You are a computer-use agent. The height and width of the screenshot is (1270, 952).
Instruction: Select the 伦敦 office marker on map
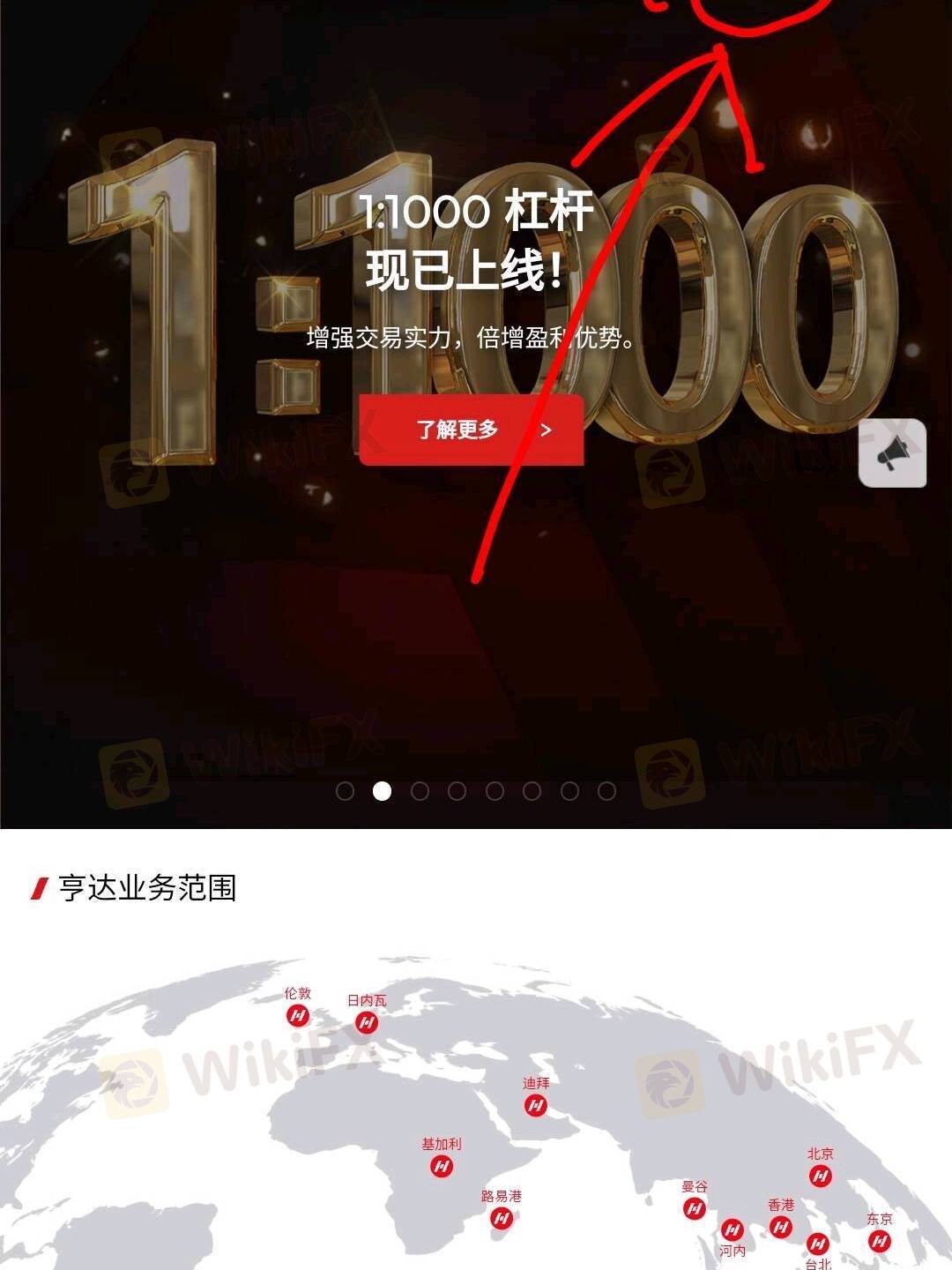point(298,1015)
